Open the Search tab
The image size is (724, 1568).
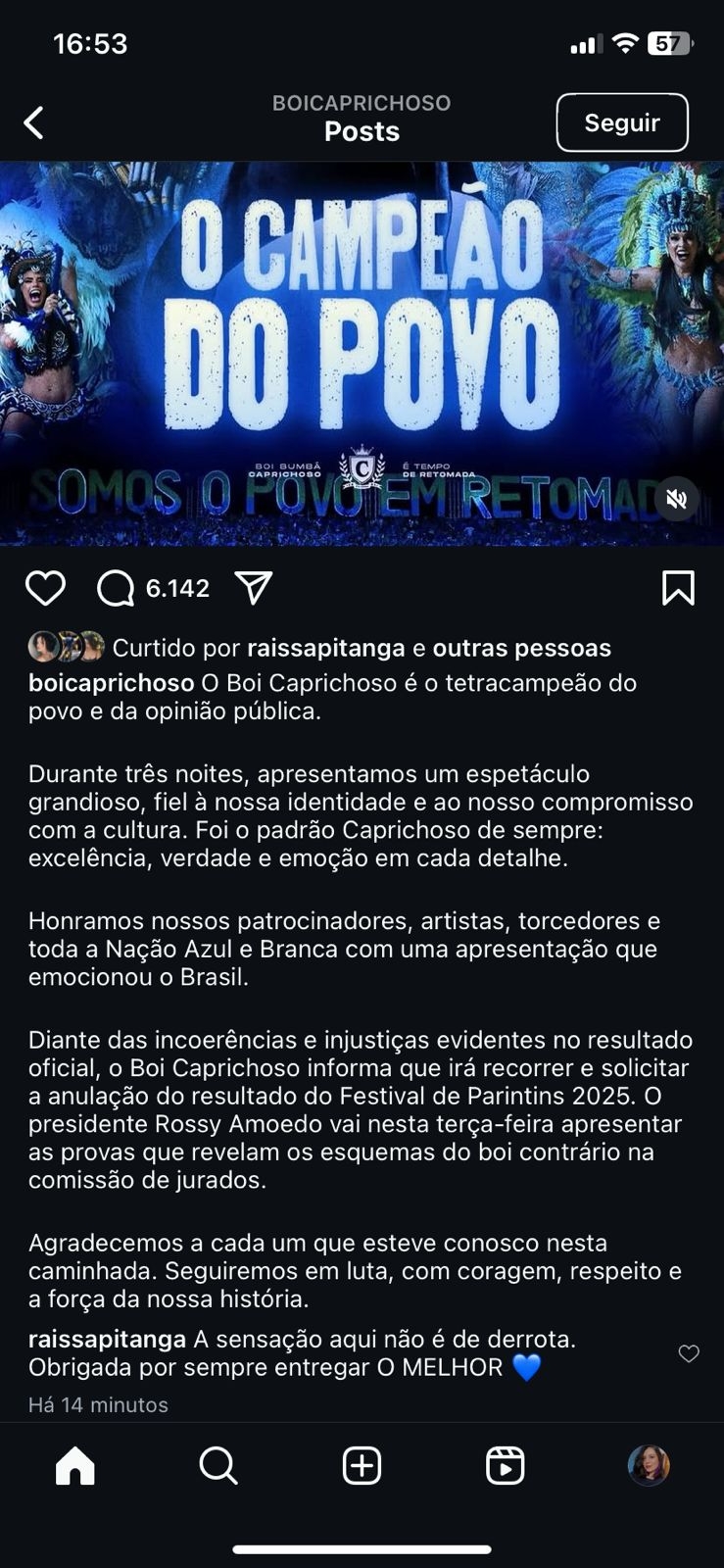click(217, 1466)
